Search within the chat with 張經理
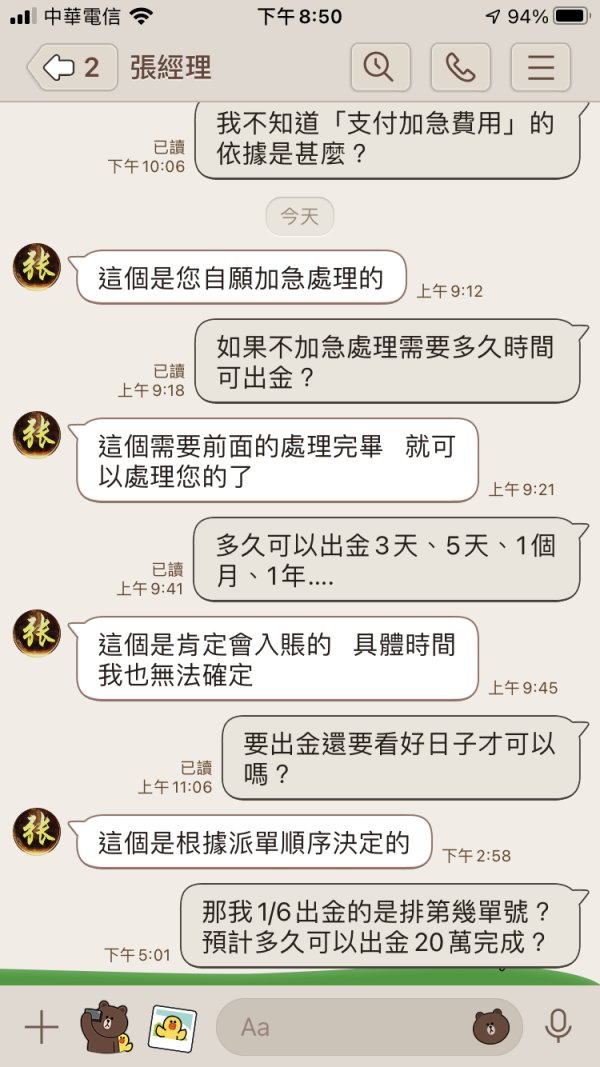The height and width of the screenshot is (1067, 600). point(380,67)
